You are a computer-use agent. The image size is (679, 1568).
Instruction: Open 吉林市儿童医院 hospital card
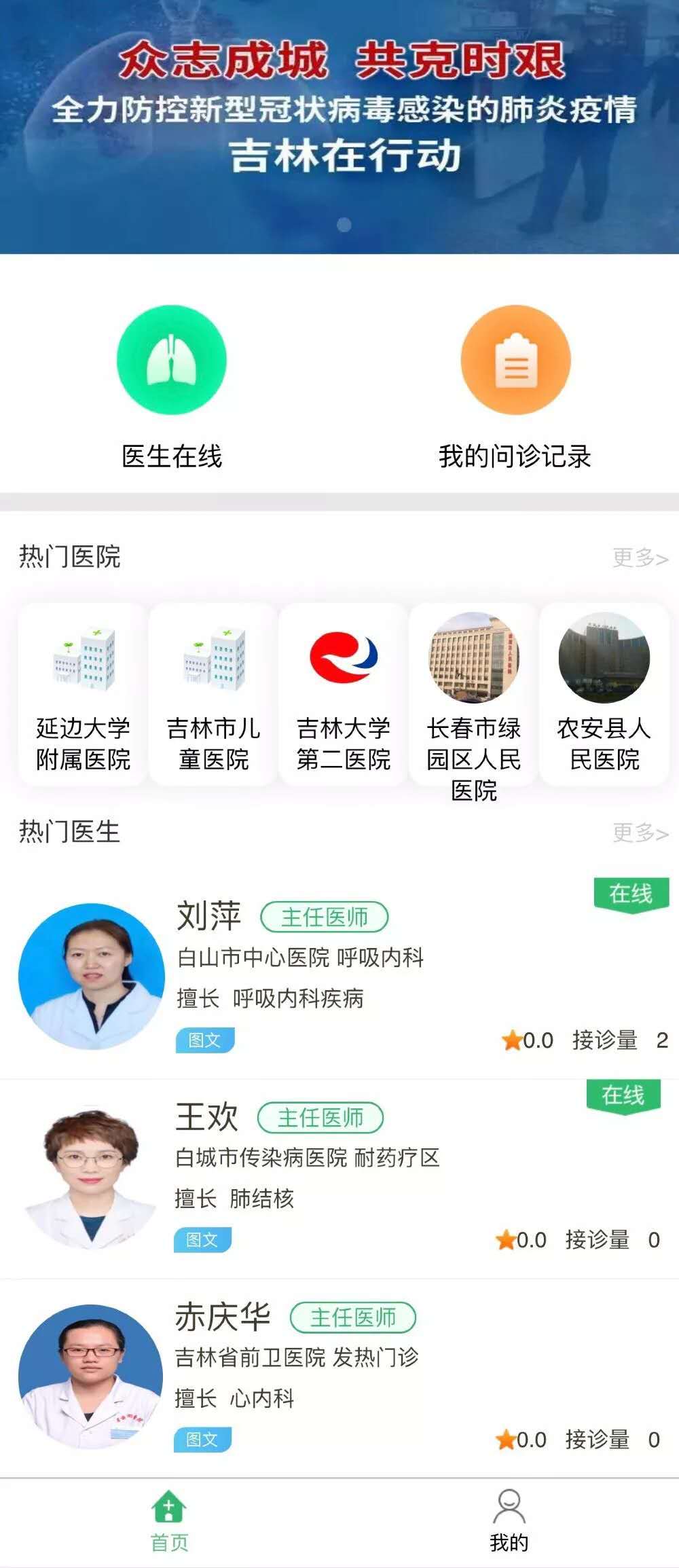213,695
